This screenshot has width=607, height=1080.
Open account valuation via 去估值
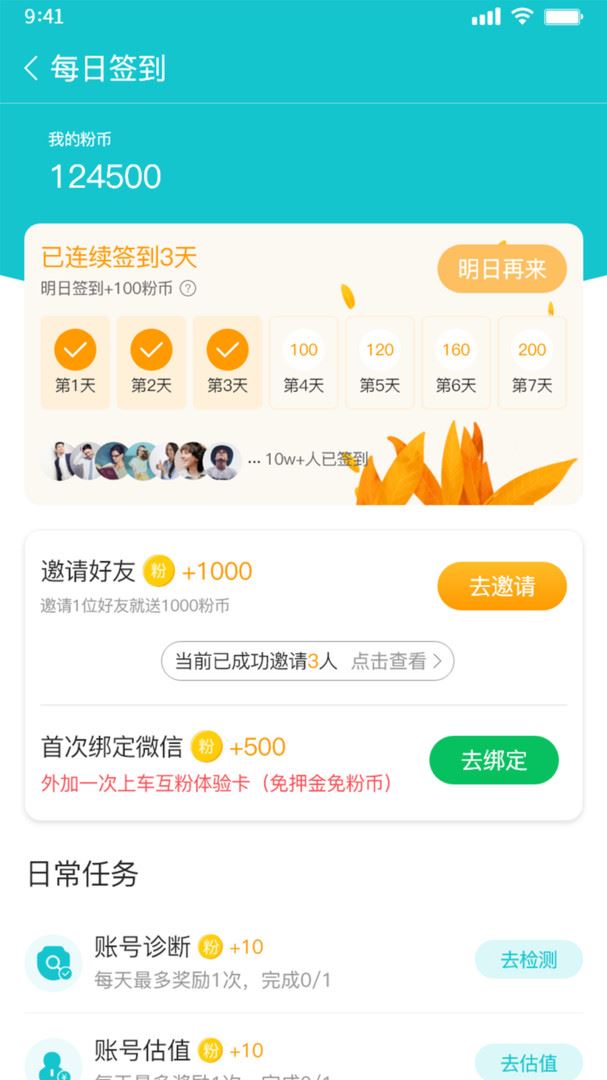click(x=528, y=1062)
